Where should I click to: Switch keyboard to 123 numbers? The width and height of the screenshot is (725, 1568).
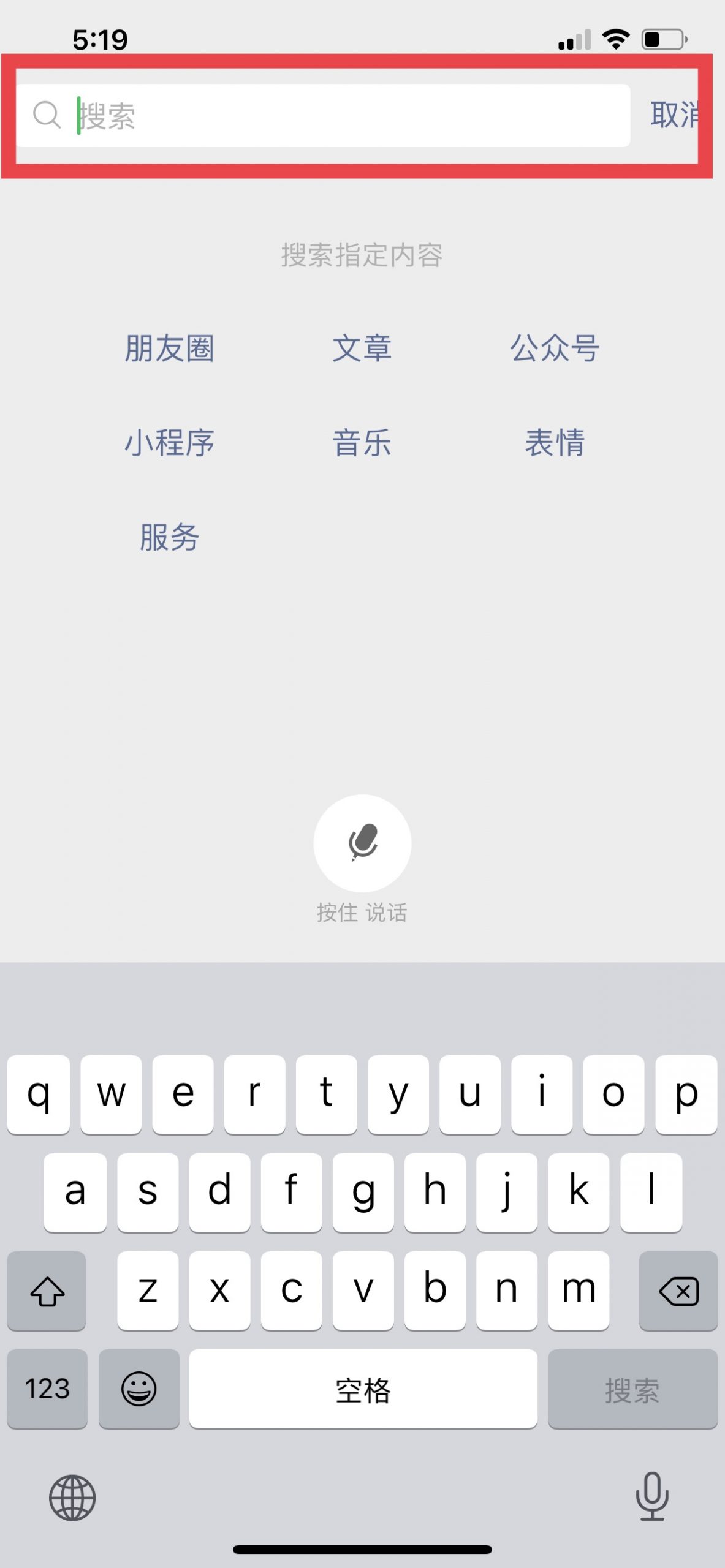tap(47, 1389)
